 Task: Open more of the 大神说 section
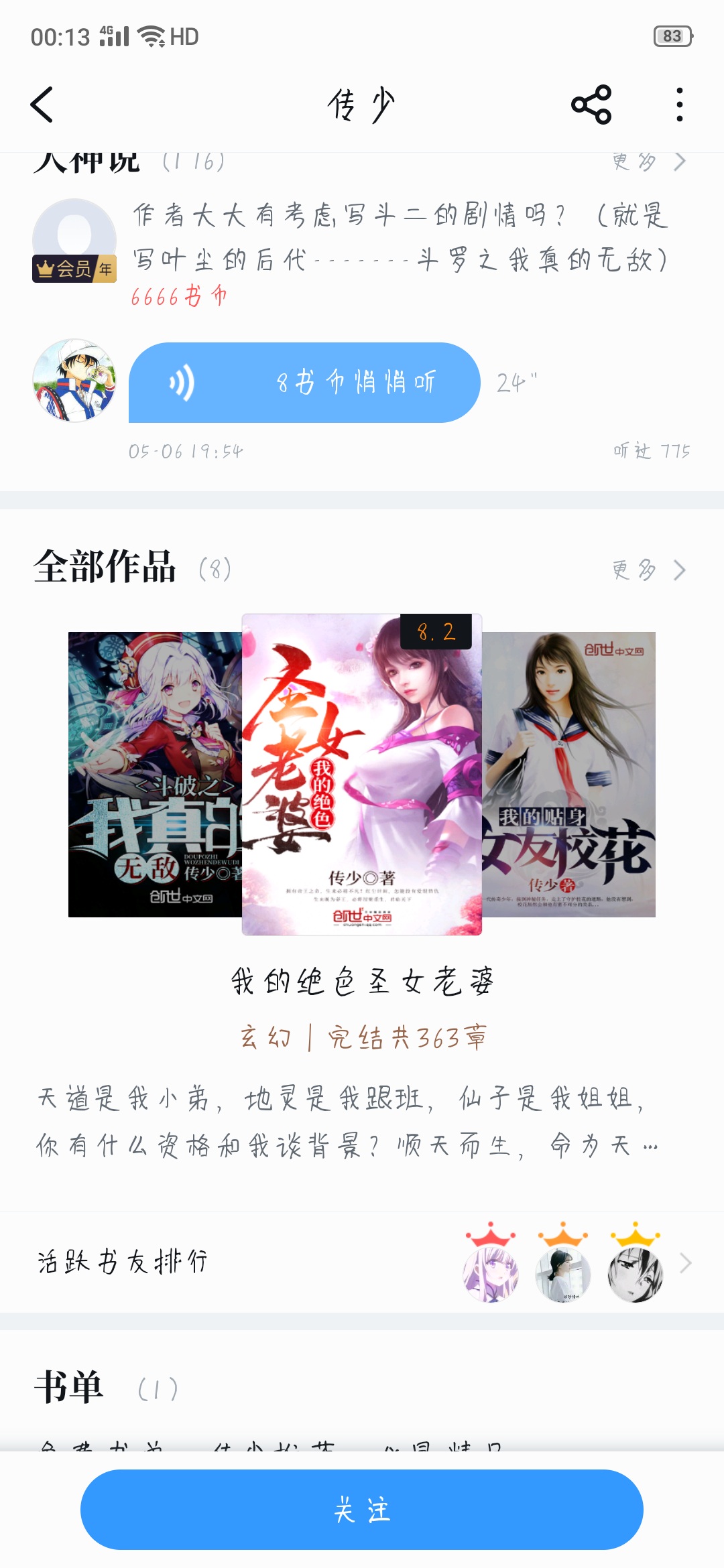pyautogui.click(x=649, y=161)
